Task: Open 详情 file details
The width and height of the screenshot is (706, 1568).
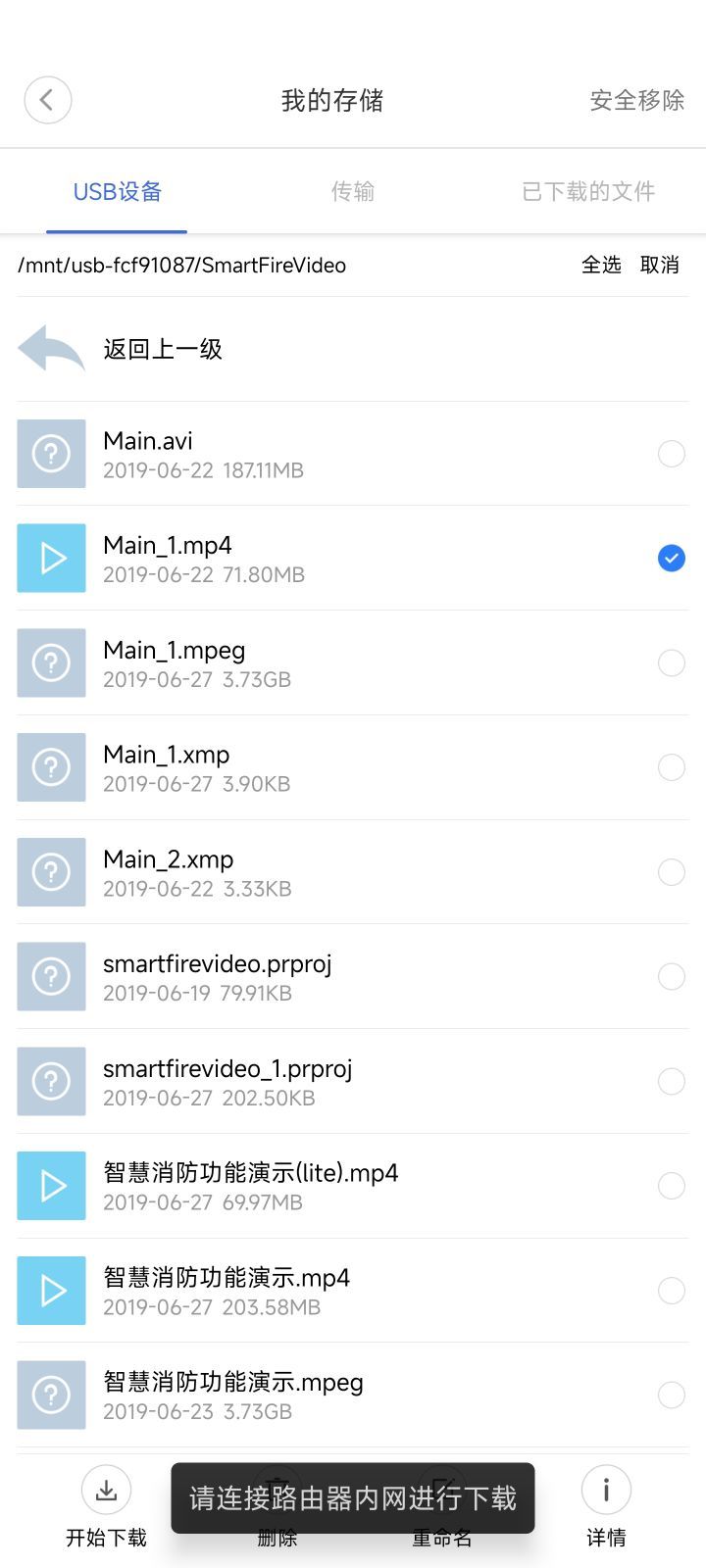Action: click(x=606, y=1509)
